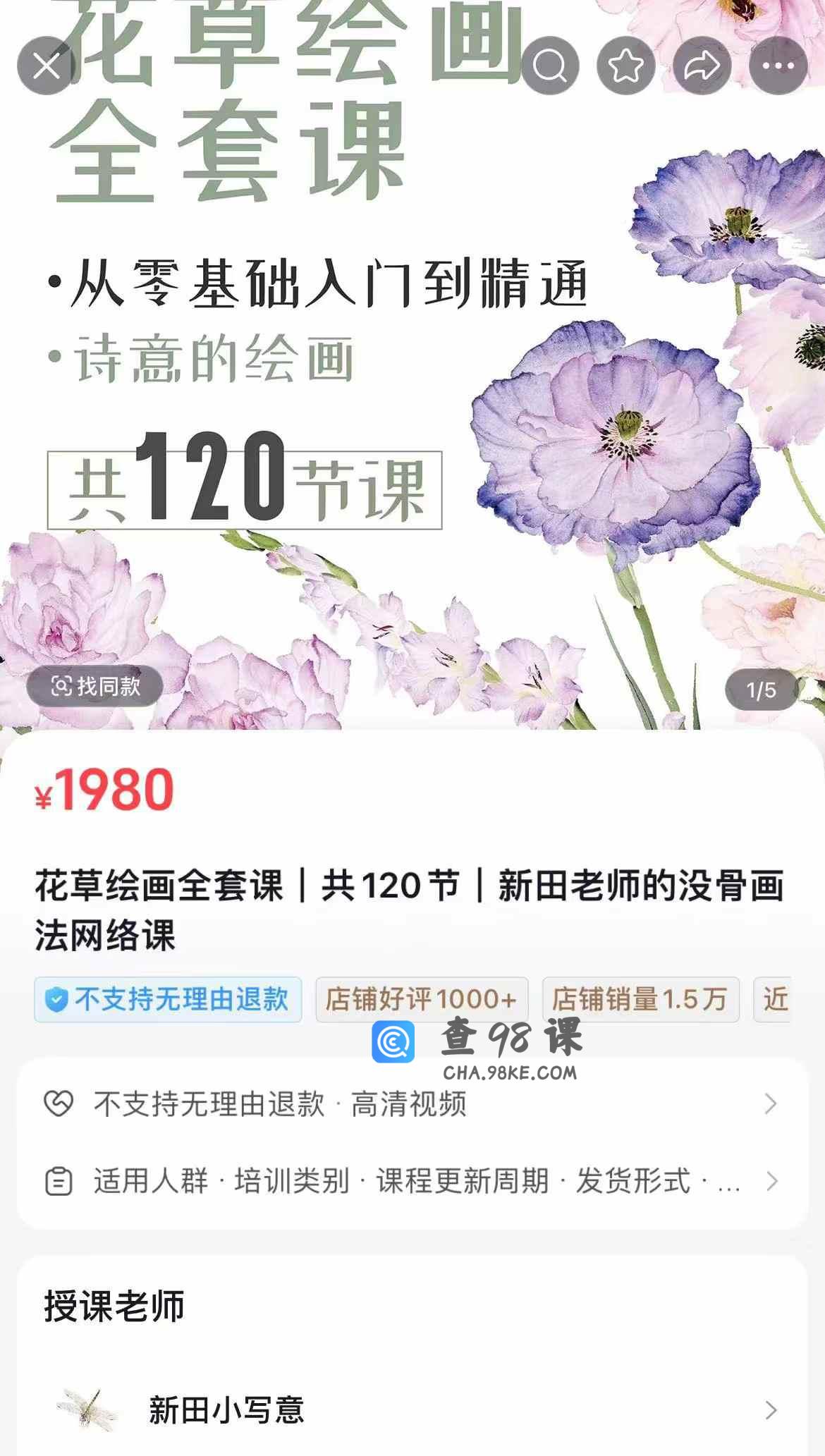Image resolution: width=825 pixels, height=1456 pixels.
Task: Open the 适用人群 · 培训类别 details row
Action: (412, 1181)
